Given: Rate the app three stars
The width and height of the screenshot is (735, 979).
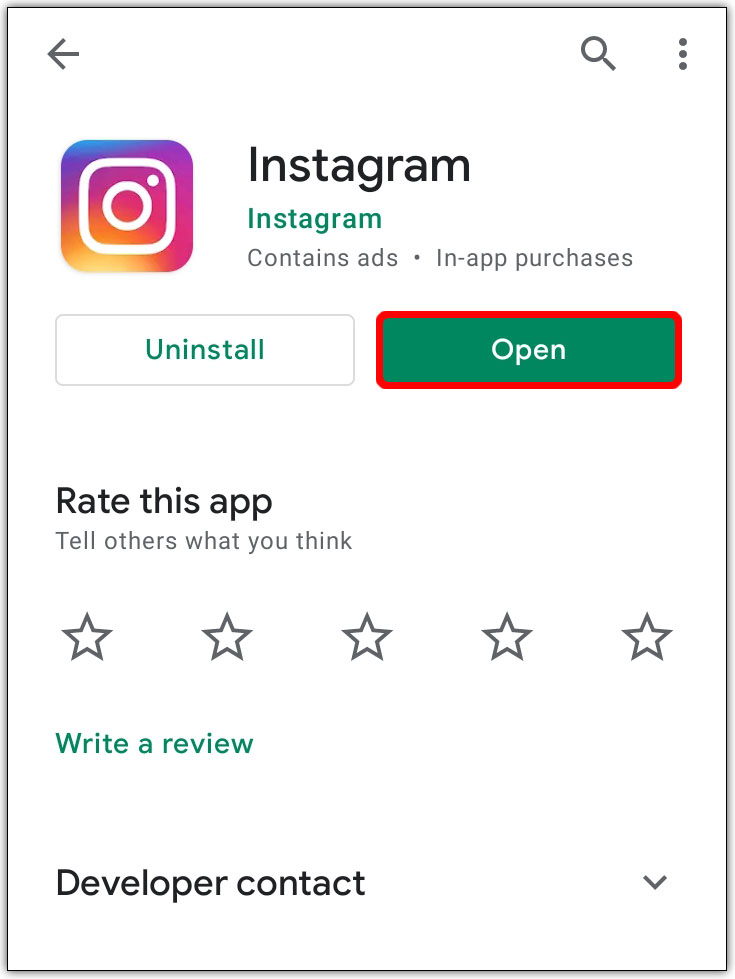Looking at the screenshot, I should 368,637.
